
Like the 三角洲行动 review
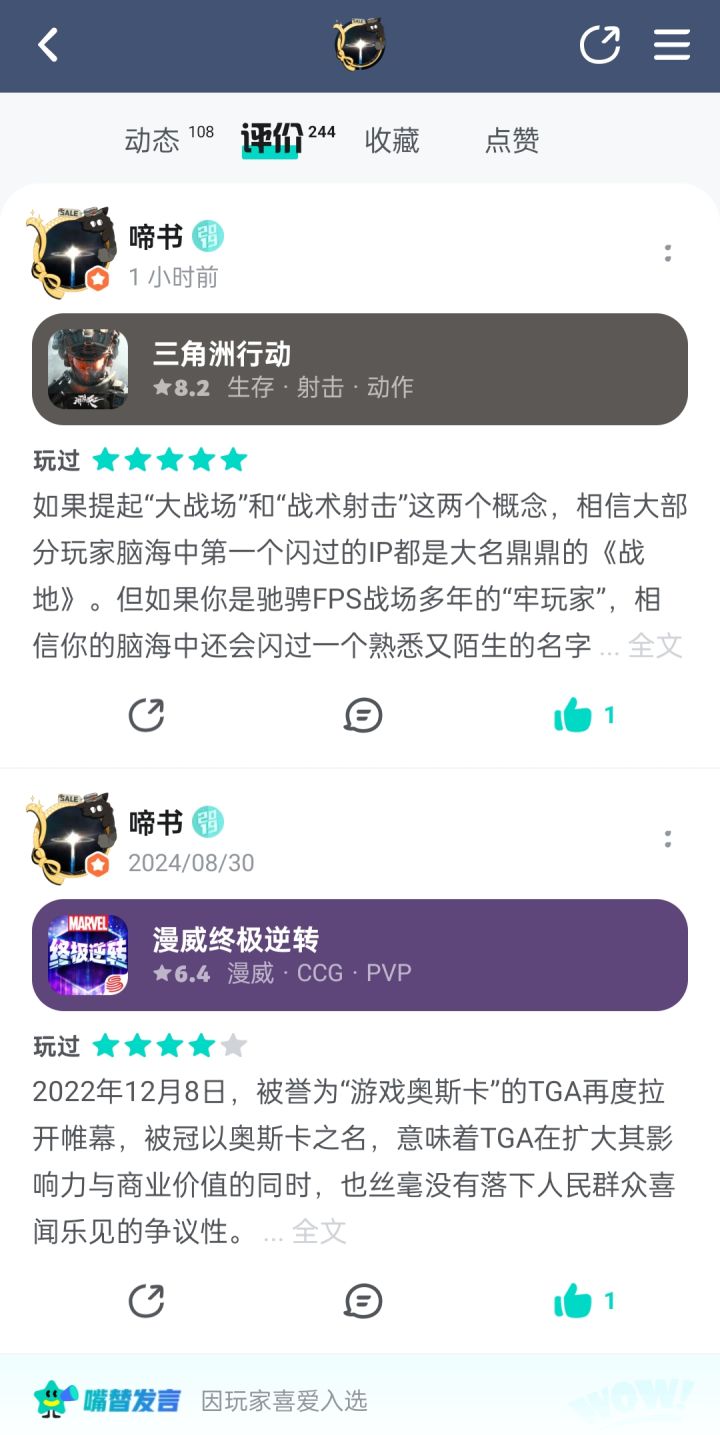tap(572, 714)
